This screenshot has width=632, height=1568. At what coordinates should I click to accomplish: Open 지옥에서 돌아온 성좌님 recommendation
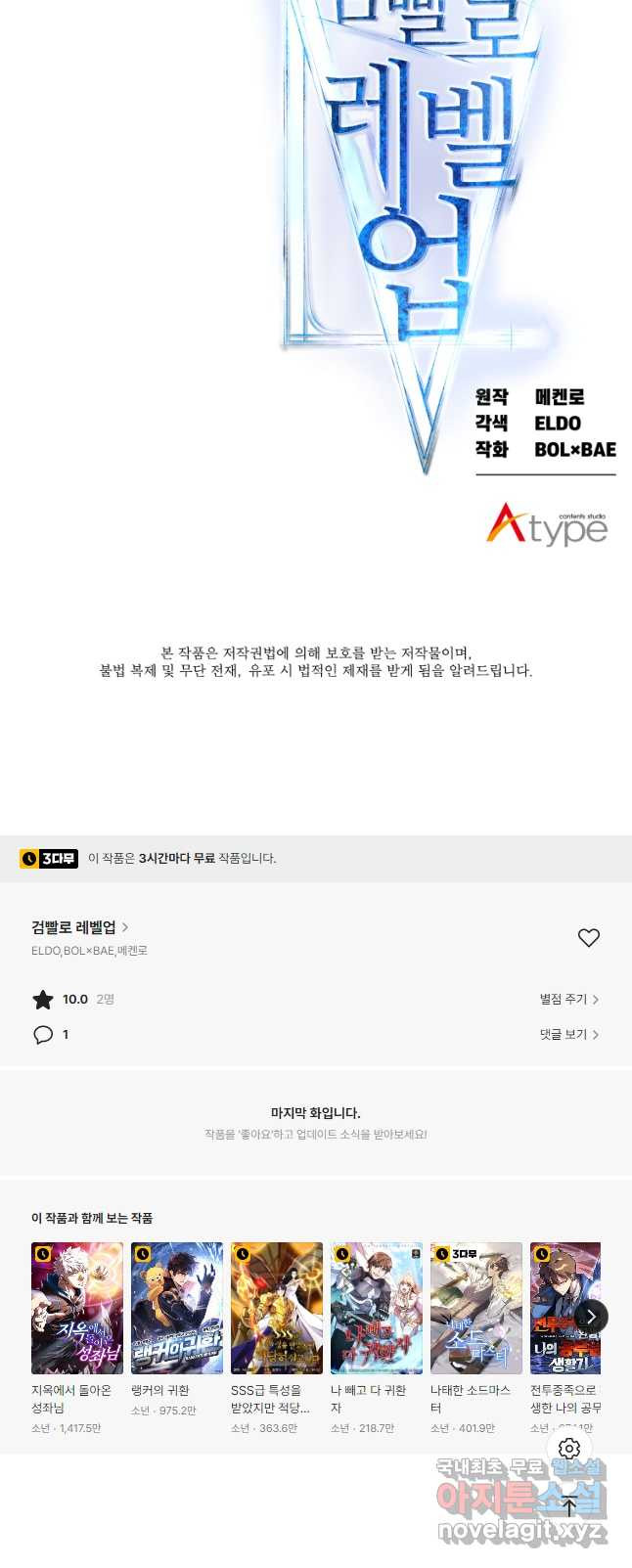77,1309
